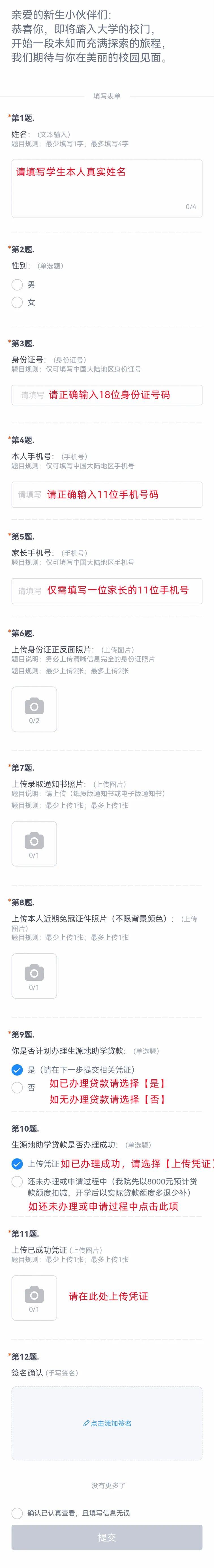Image resolution: width=214 pixels, height=1568 pixels.
Task: Select 女 as gender
Action: [18, 302]
